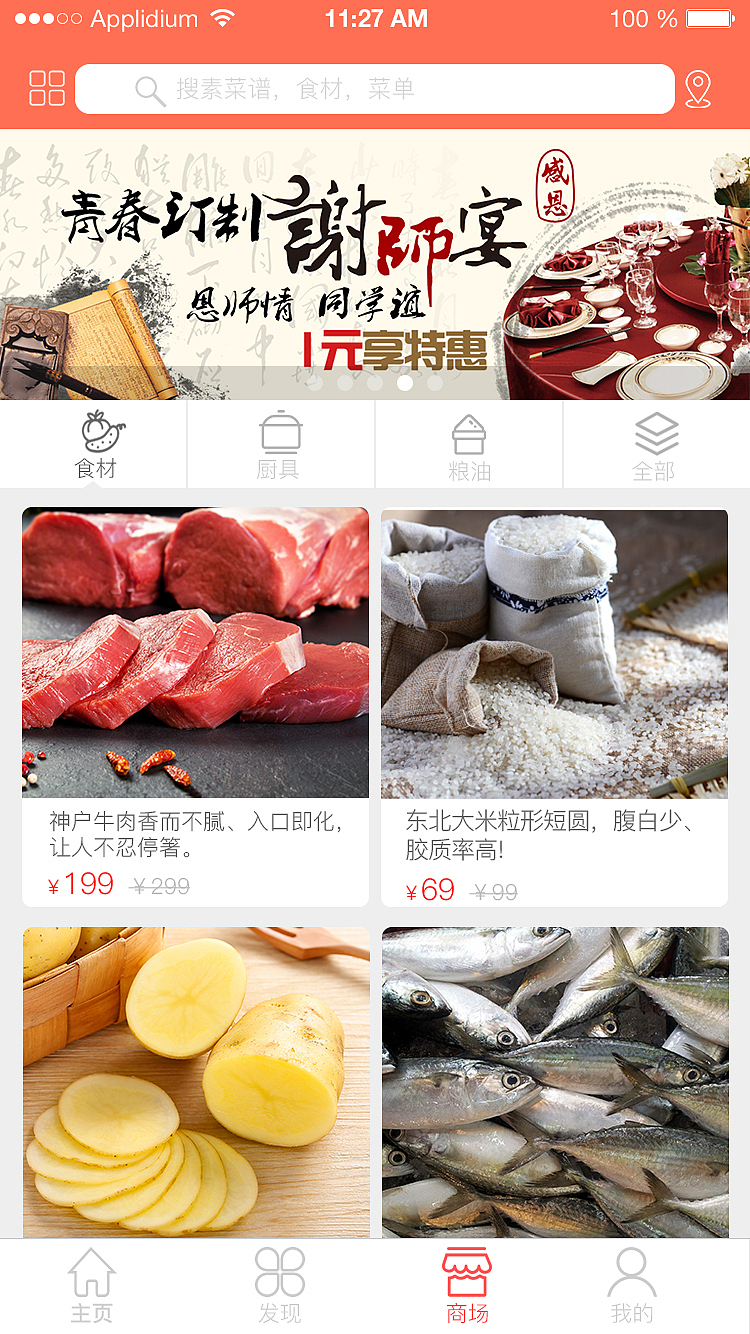Viewport: 750px width, 1334px height.
Task: Select the location pin icon
Action: (697, 89)
